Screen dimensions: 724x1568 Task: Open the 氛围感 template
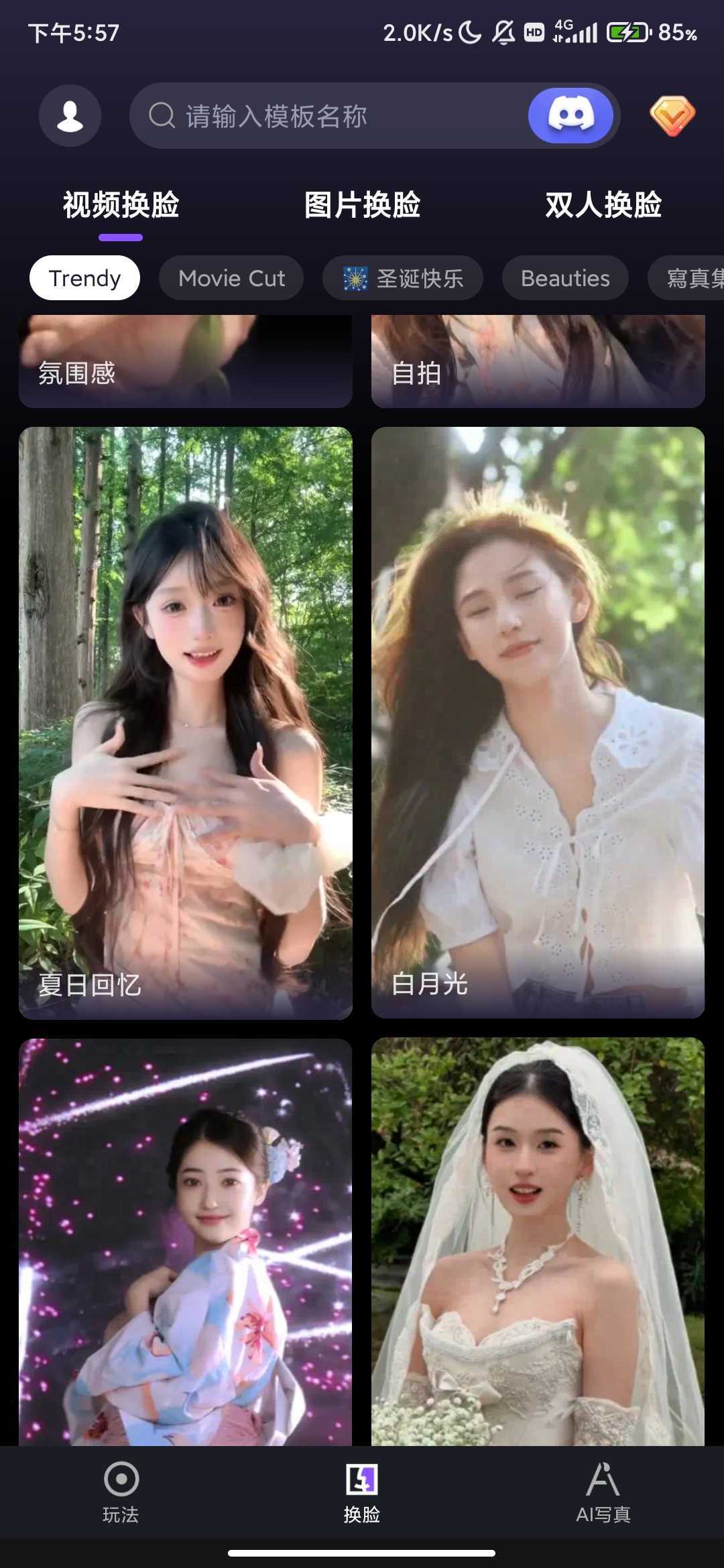(186, 362)
